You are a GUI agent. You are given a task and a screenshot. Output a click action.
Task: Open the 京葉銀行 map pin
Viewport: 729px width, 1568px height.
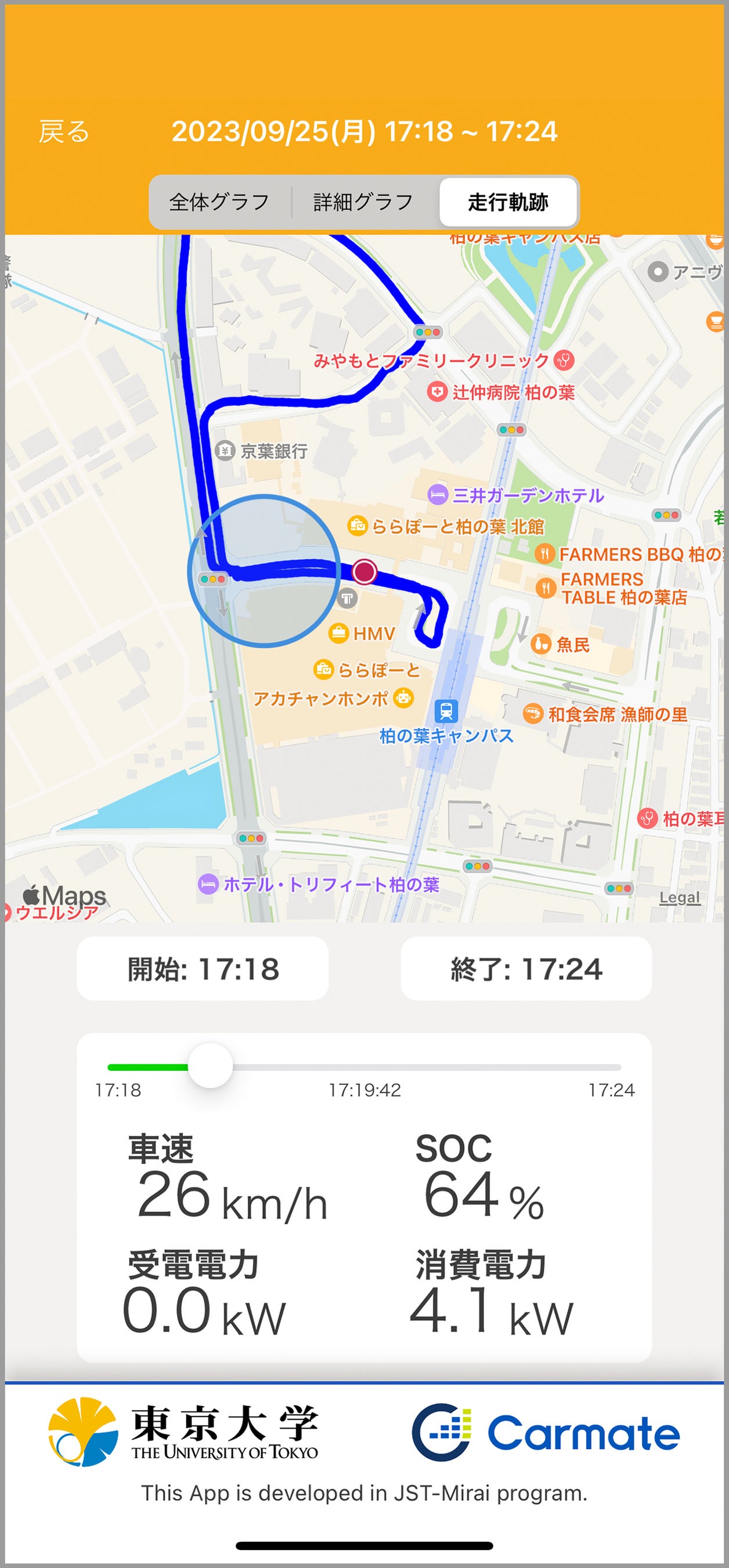(x=225, y=451)
